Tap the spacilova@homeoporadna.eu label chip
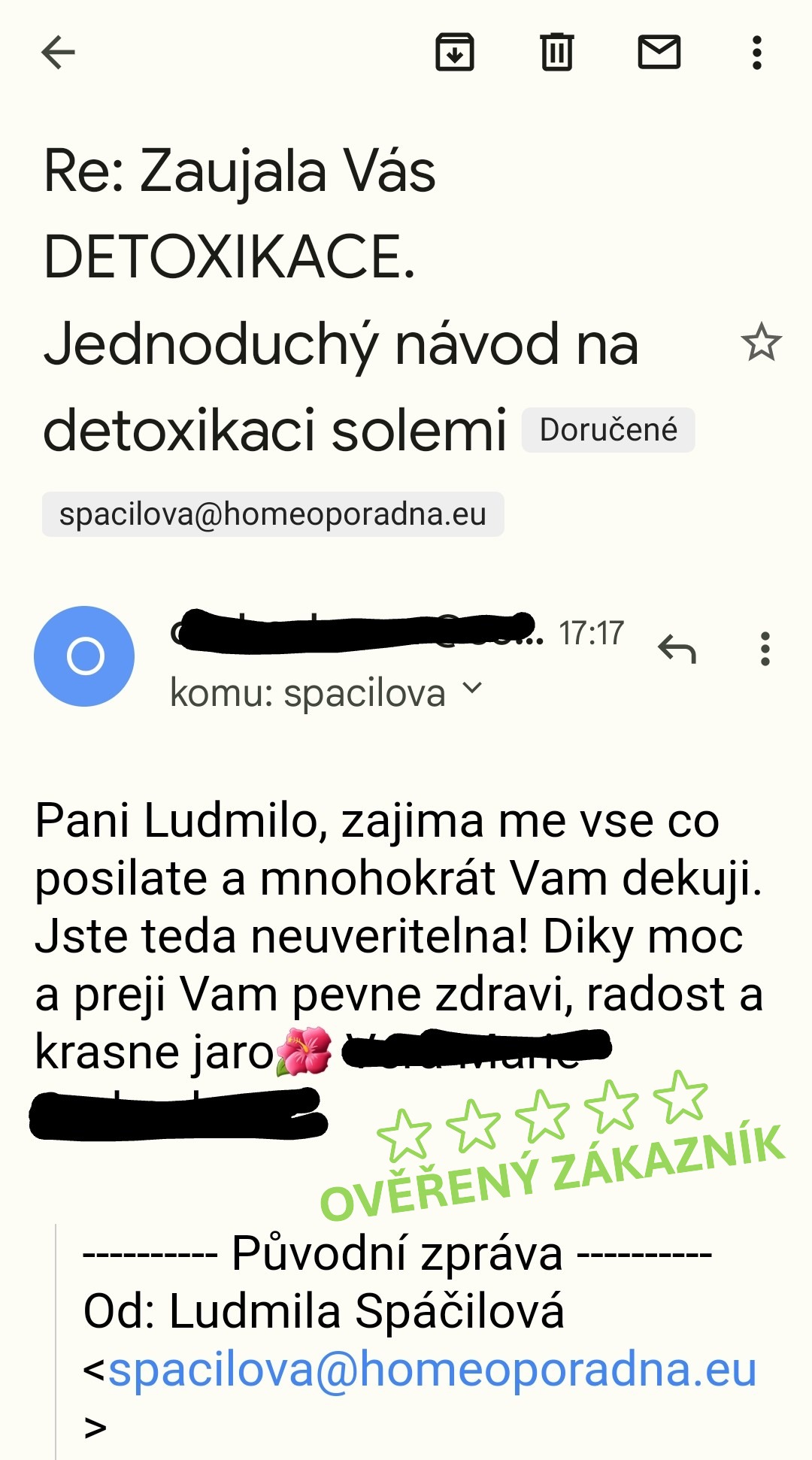Image resolution: width=812 pixels, height=1460 pixels. (x=273, y=515)
